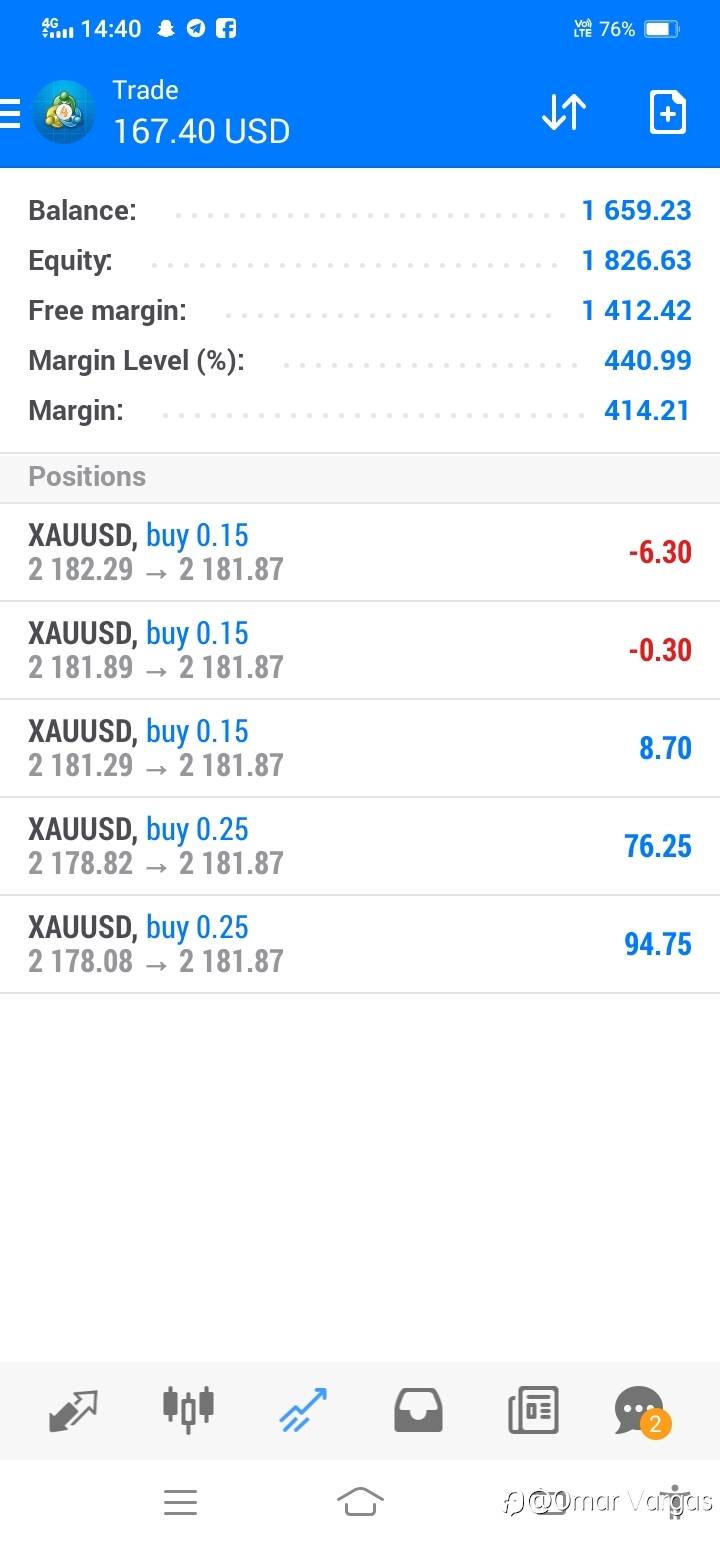
Task: Open XAUUSD position opened at 2 181.89
Action: pyautogui.click(x=360, y=650)
